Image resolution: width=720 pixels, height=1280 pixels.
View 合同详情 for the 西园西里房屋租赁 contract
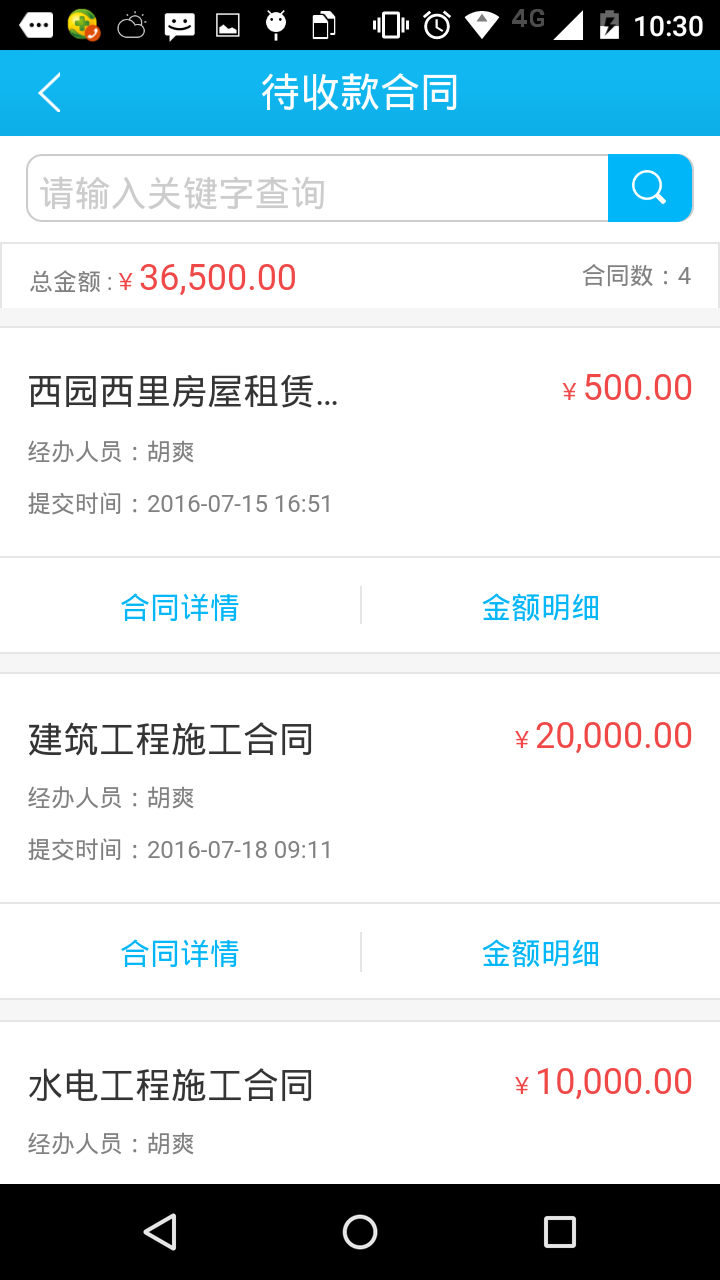coord(180,606)
